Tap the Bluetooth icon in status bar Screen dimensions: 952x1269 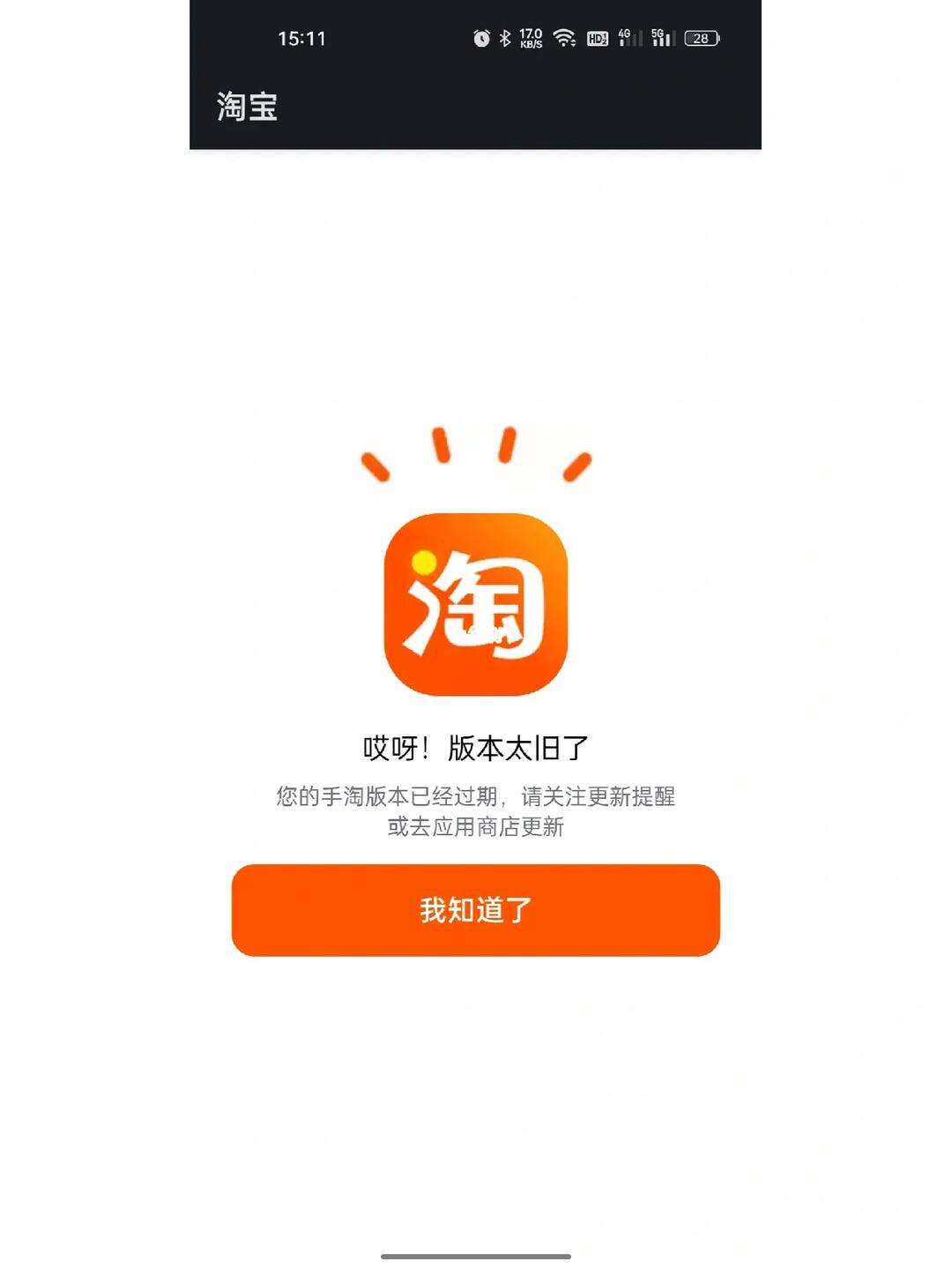pos(507,38)
